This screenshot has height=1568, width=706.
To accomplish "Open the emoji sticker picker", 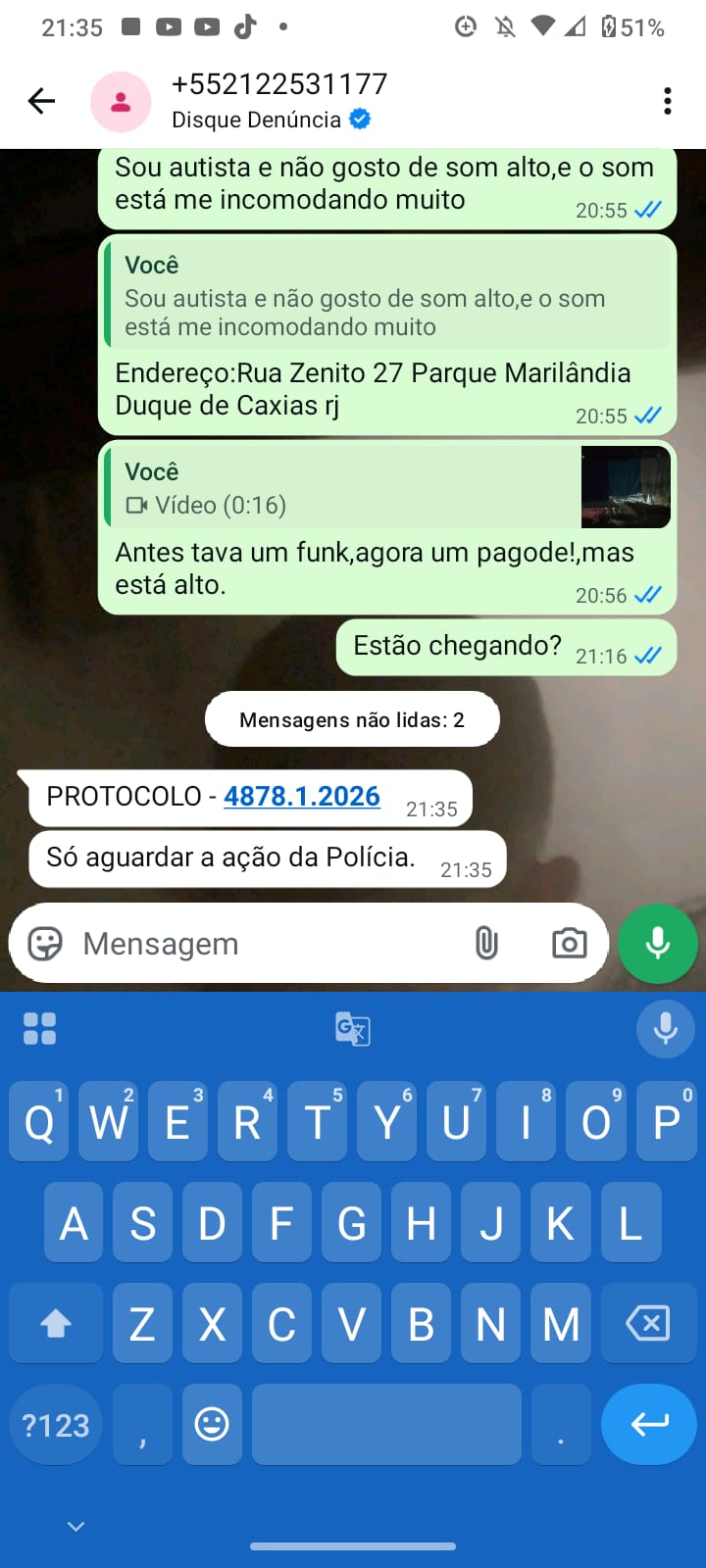I will 45,944.
